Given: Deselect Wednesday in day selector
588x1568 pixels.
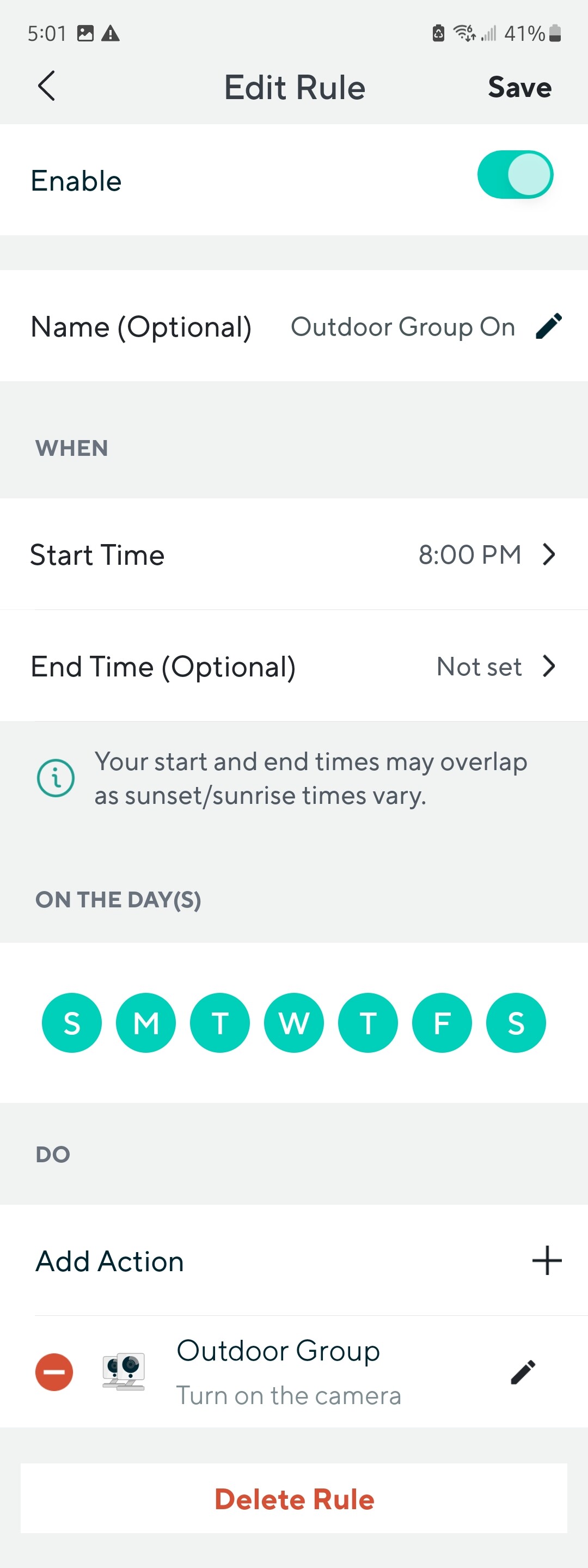Looking at the screenshot, I should tap(294, 1023).
